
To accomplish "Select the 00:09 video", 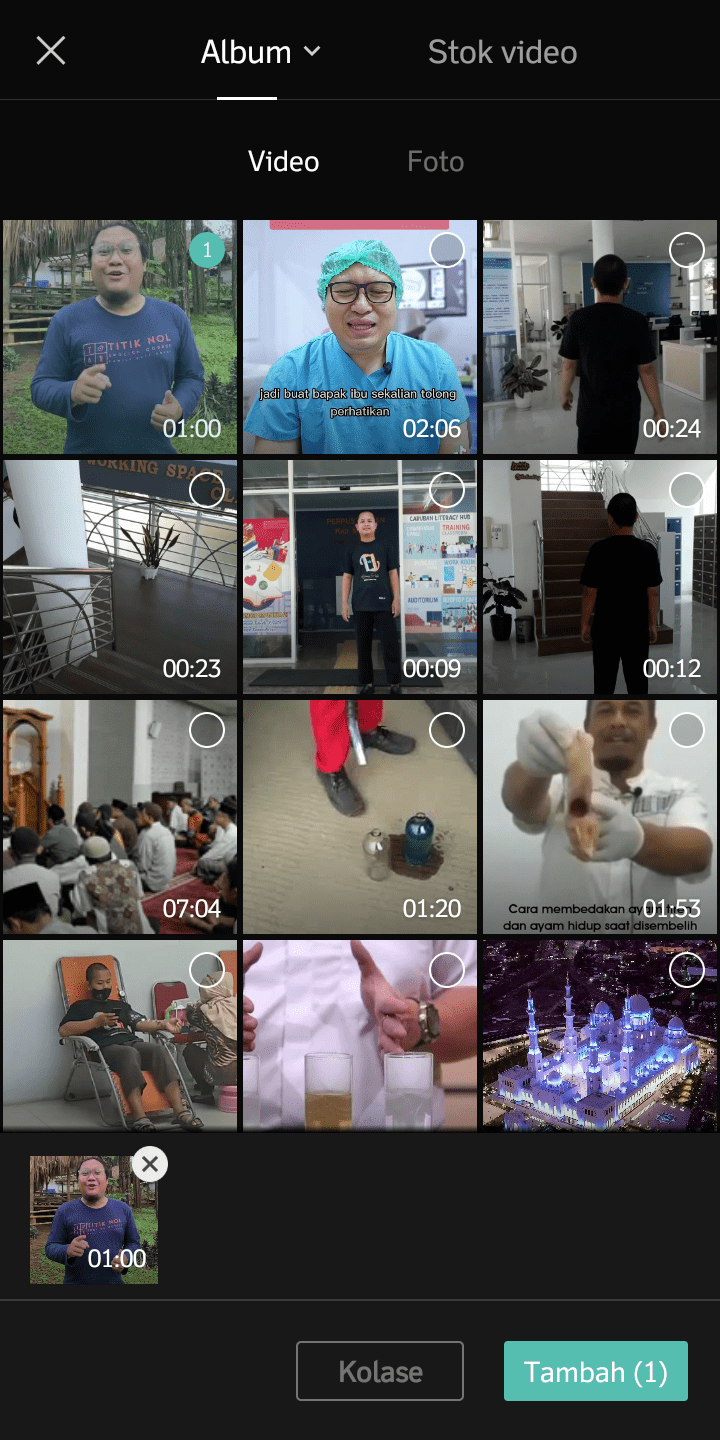I will 447,490.
